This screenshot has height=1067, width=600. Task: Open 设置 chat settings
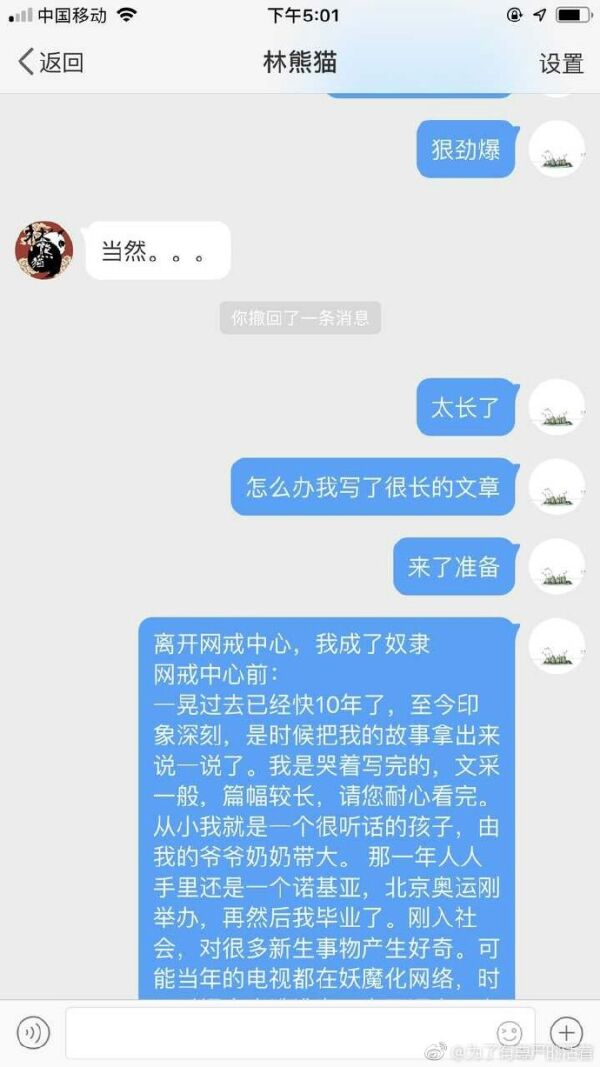point(561,63)
